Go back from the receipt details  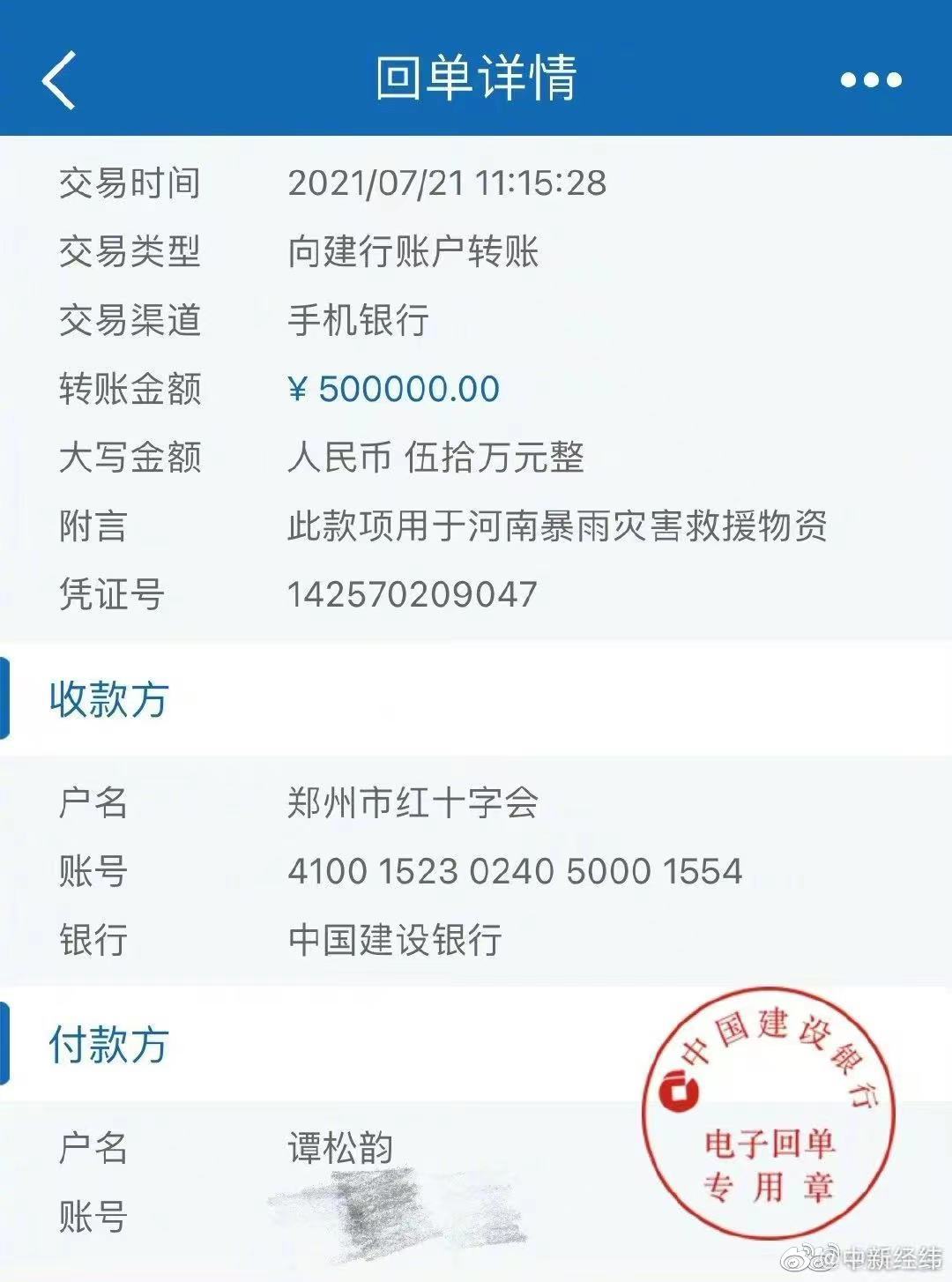59,79
